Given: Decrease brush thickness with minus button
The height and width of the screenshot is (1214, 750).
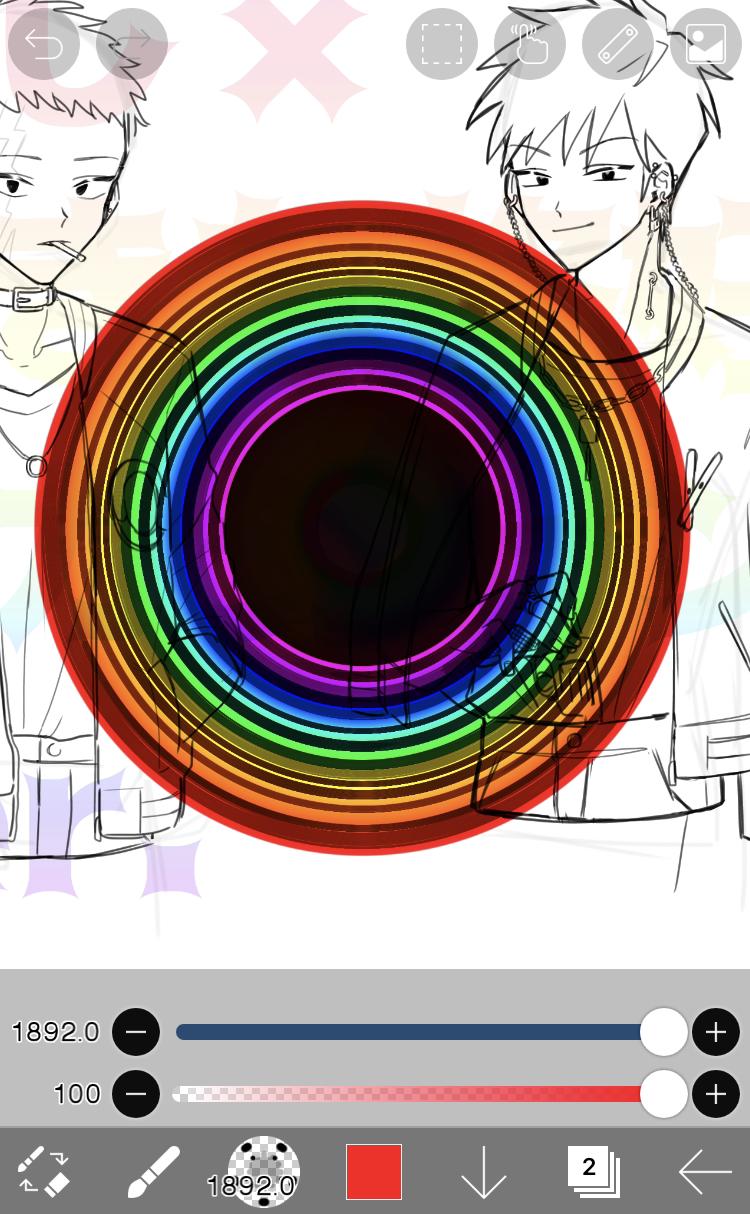Looking at the screenshot, I should pyautogui.click(x=136, y=1032).
